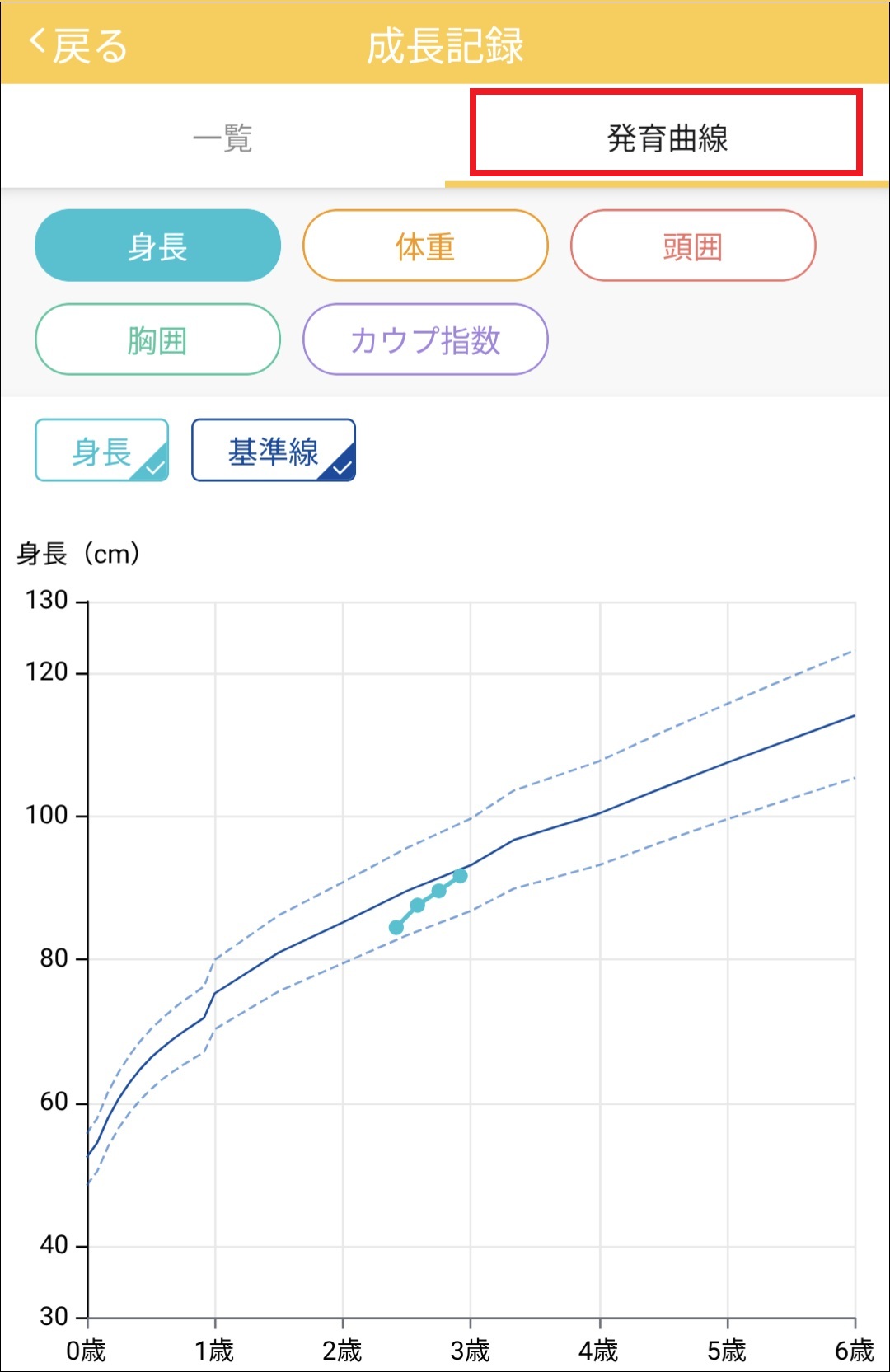Toggle the 身長 data line checkbox
890x1372 pixels.
click(102, 450)
